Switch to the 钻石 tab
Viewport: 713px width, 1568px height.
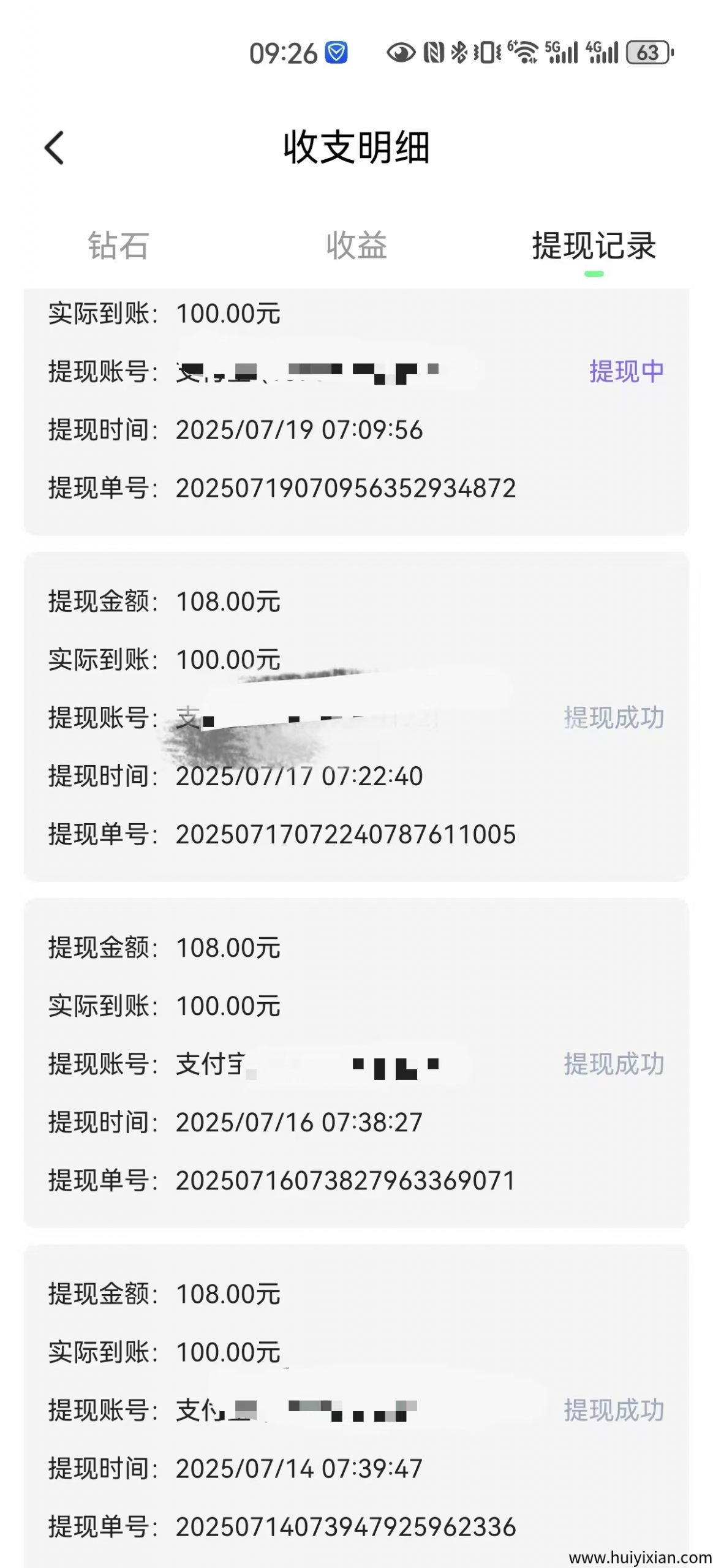coord(118,246)
